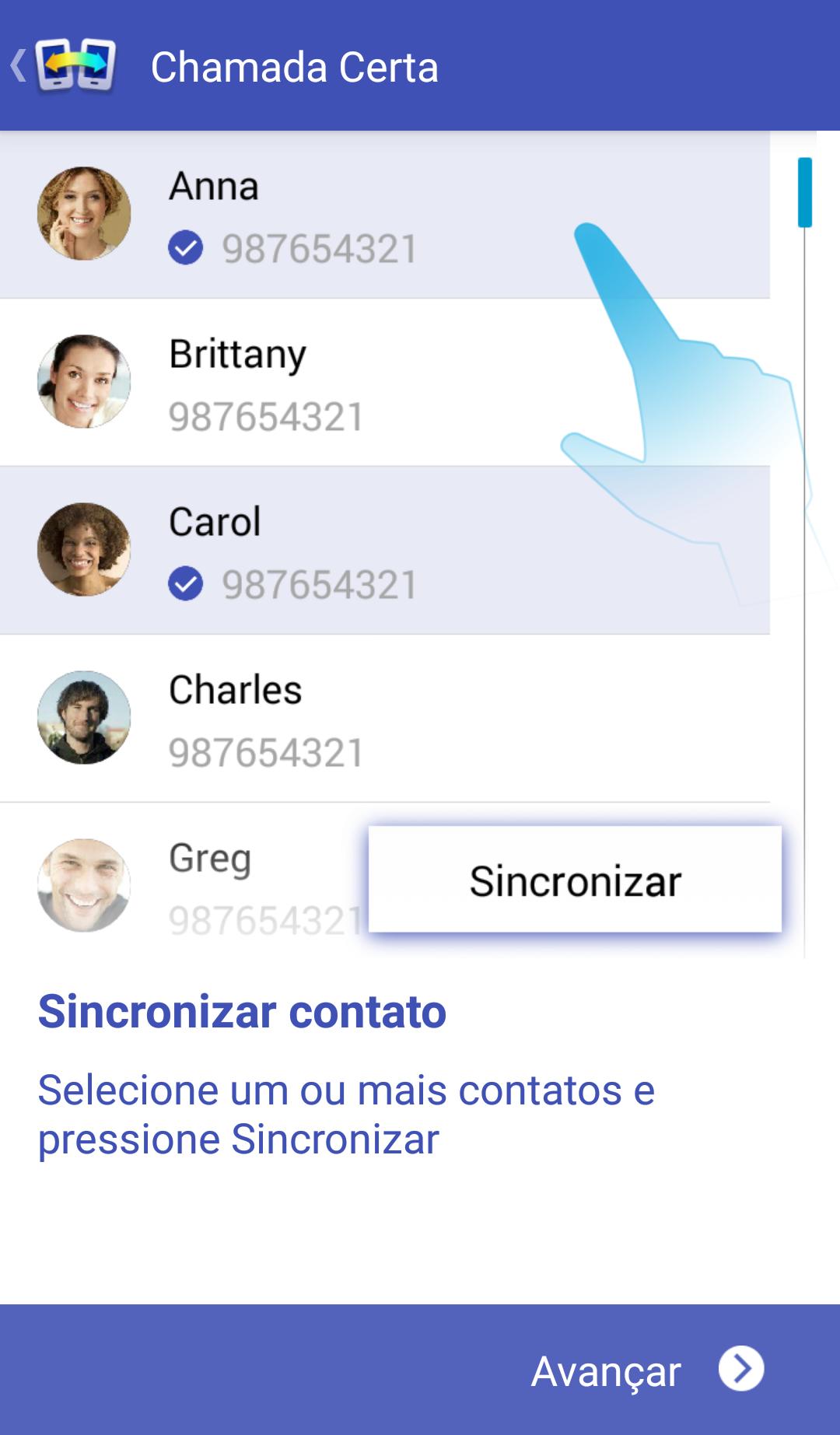Image resolution: width=840 pixels, height=1435 pixels.
Task: Click the Sincronizar contato heading
Action: coord(241,1011)
